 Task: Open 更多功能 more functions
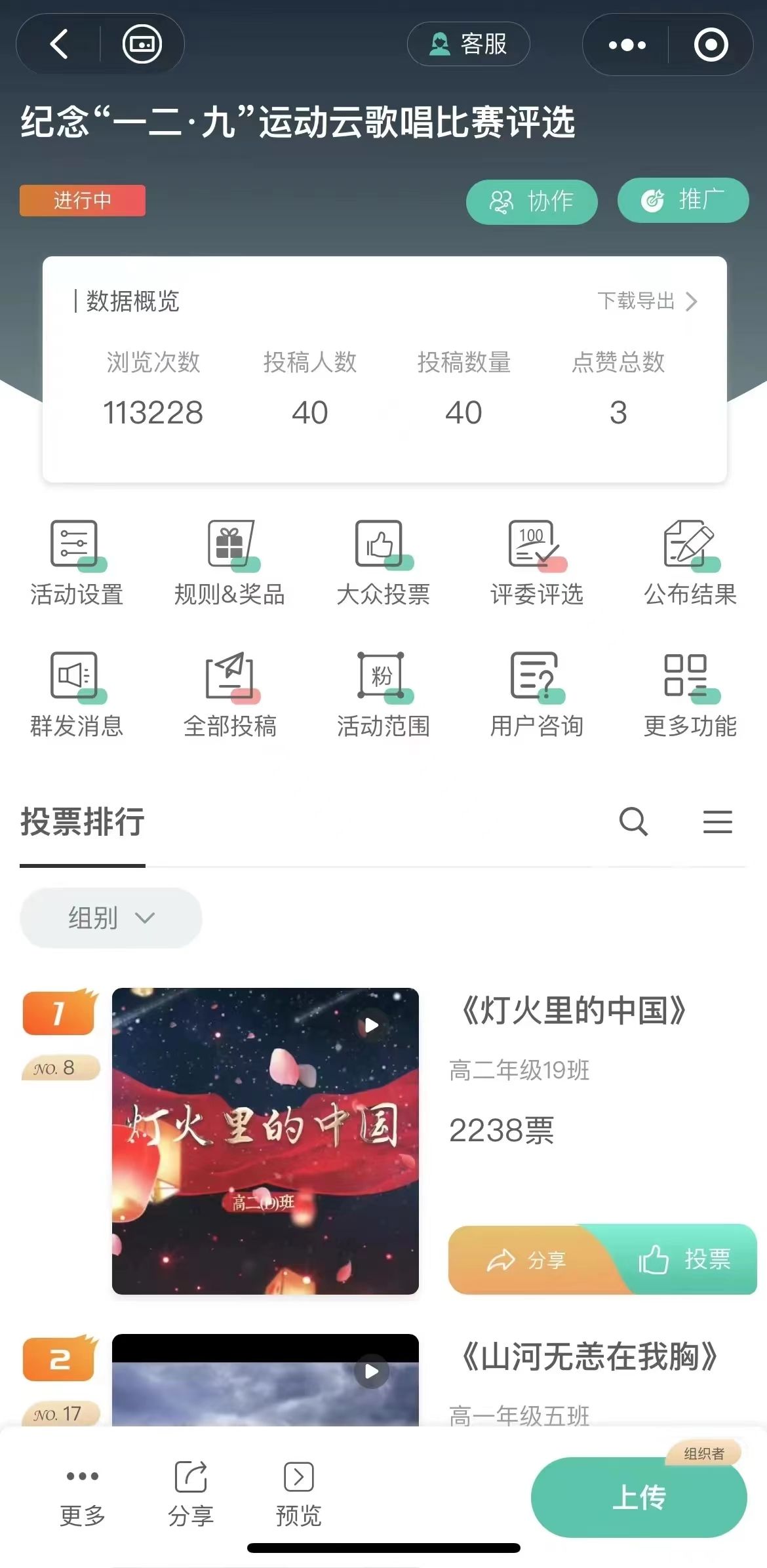(x=690, y=695)
